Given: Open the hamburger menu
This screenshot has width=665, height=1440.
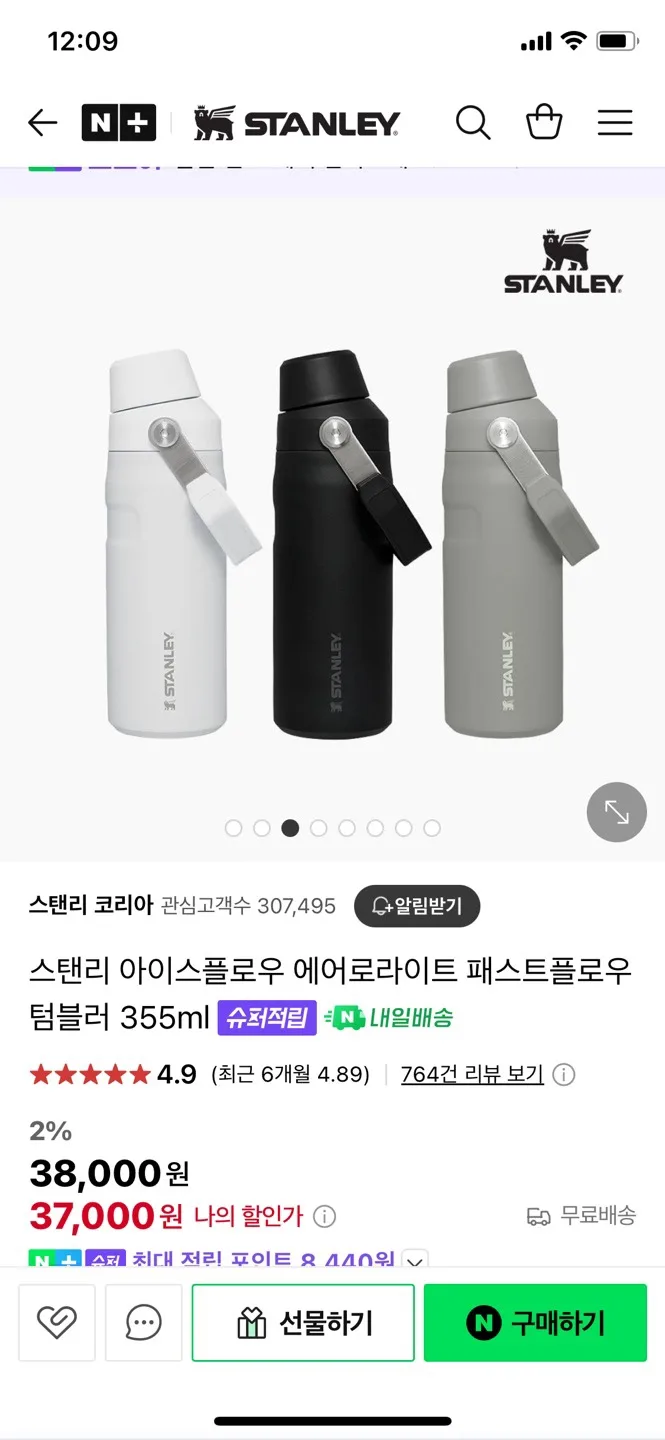Looking at the screenshot, I should (x=615, y=123).
